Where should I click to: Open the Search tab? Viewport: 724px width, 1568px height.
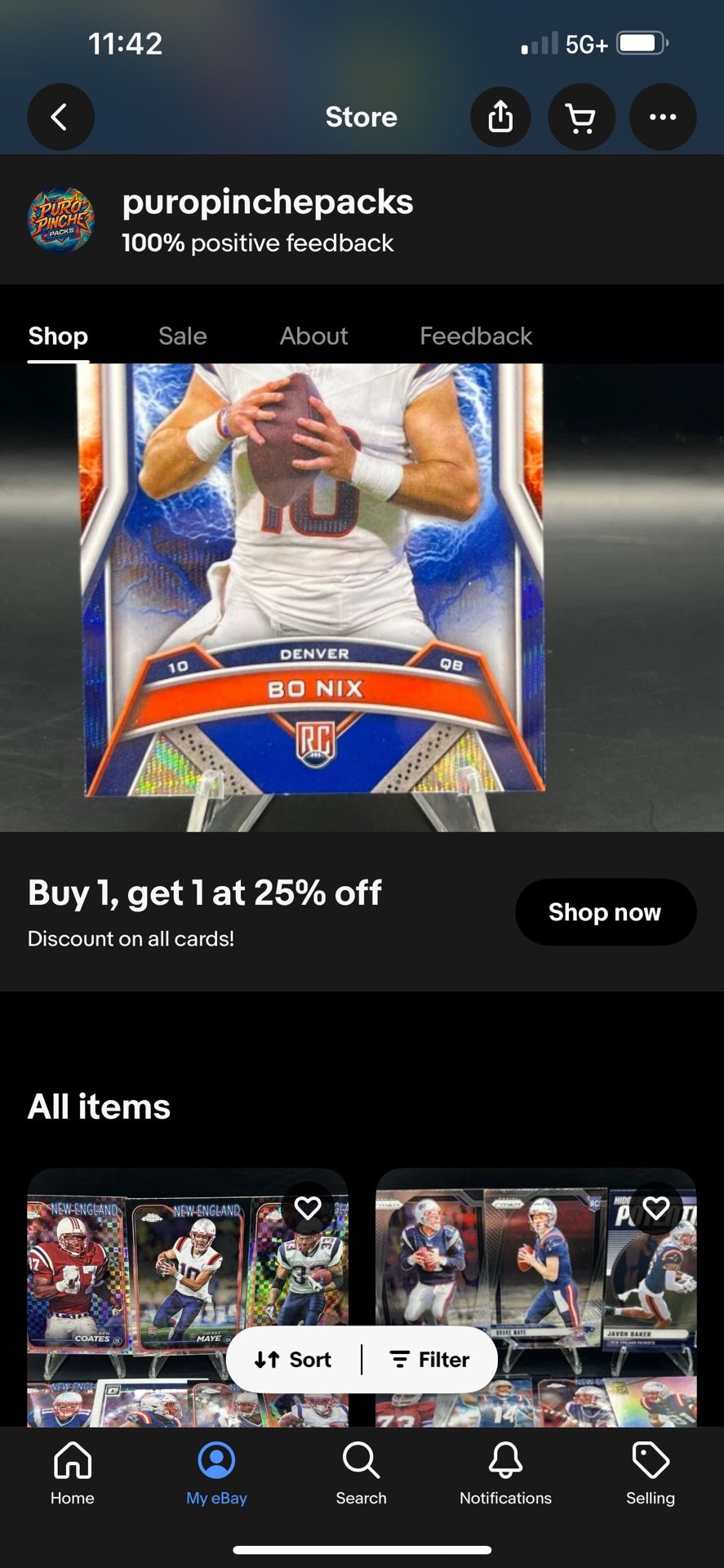pos(361,1474)
